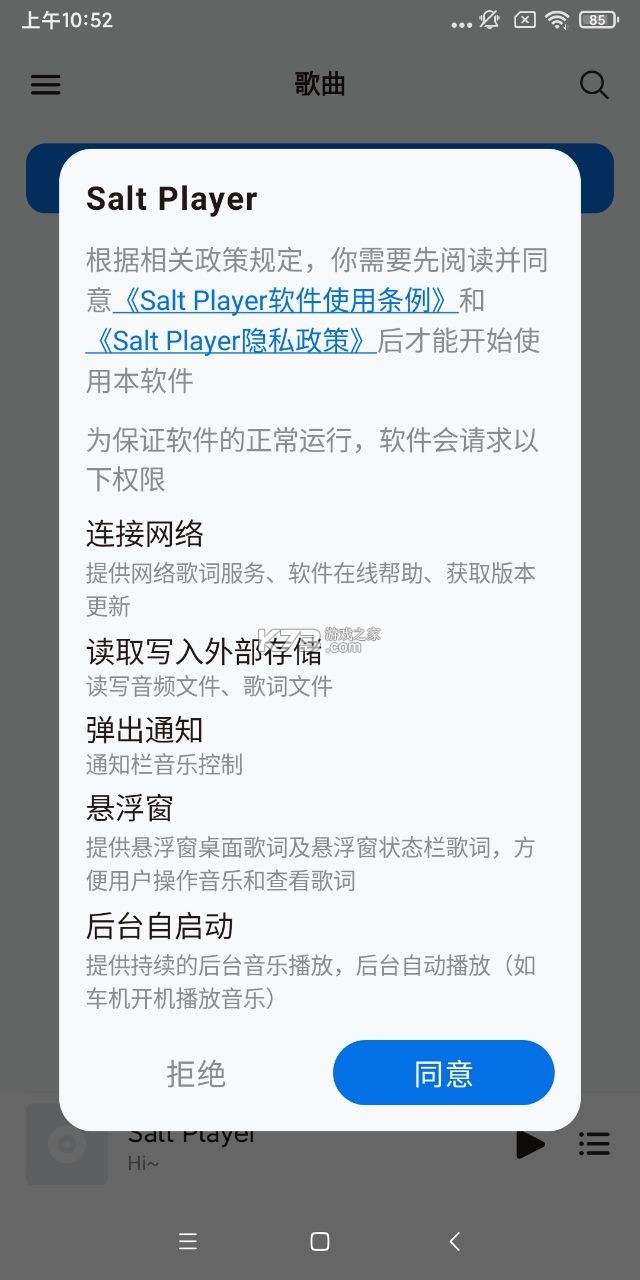Open the hamburger drawer menu

point(45,85)
